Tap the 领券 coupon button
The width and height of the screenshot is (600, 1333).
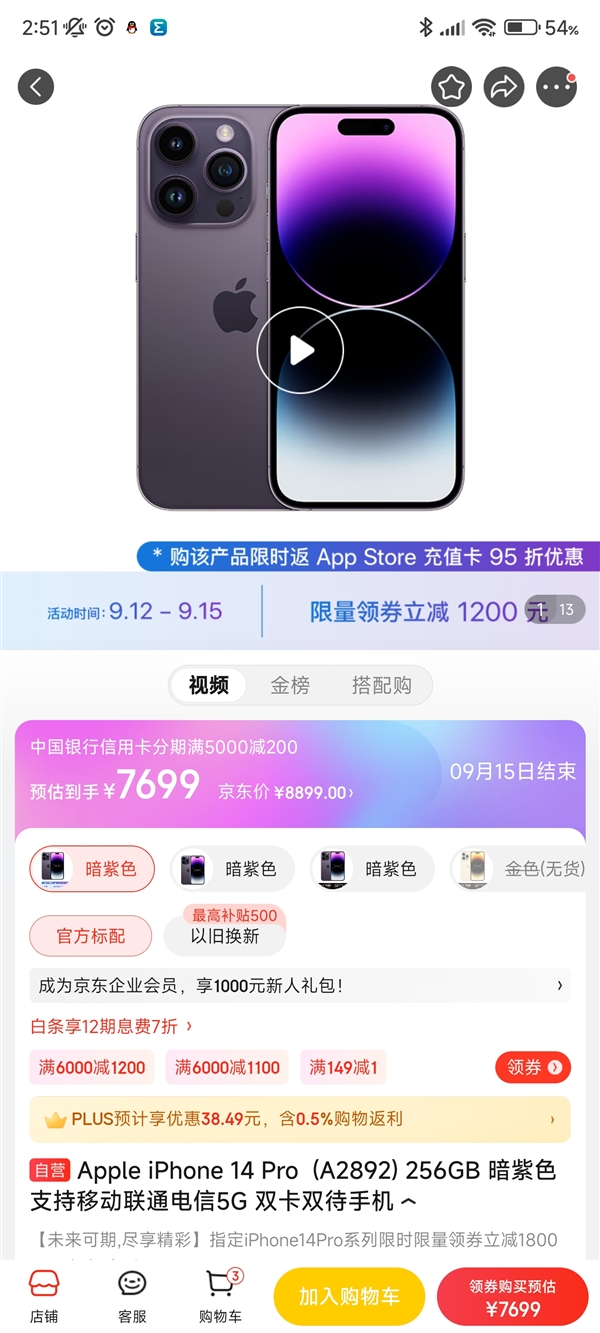pos(534,1068)
